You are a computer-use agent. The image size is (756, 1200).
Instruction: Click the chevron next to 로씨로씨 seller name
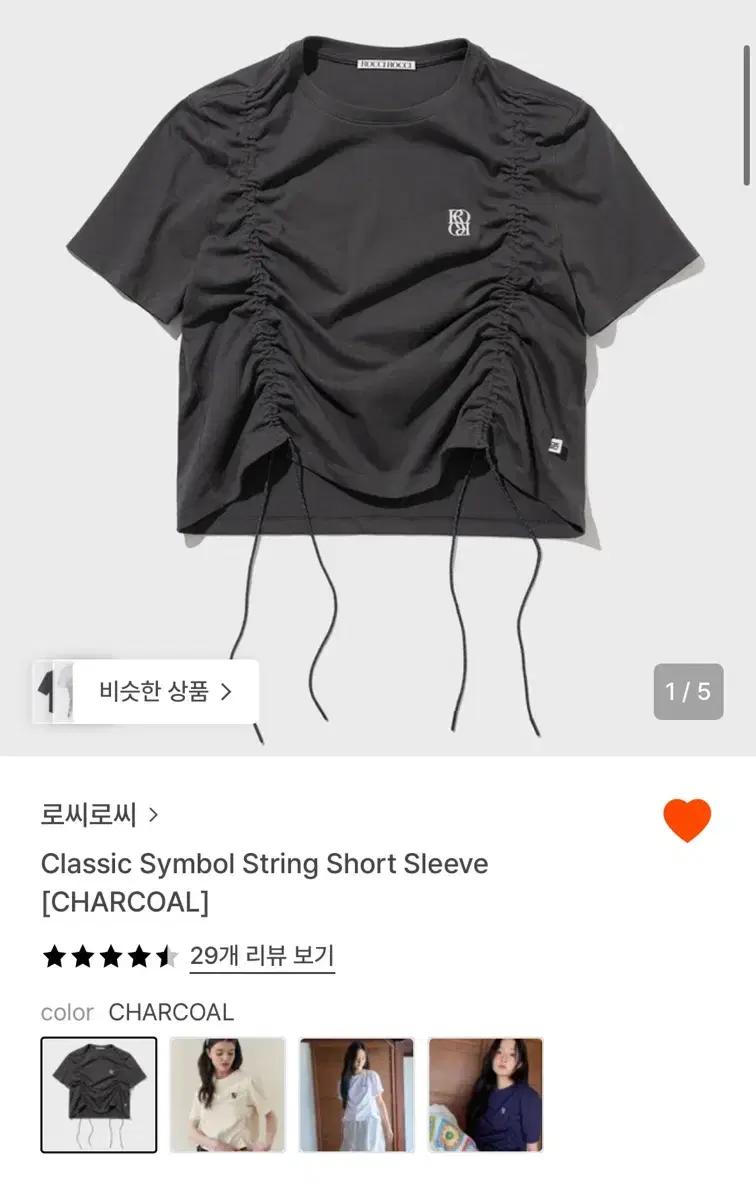click(x=152, y=815)
